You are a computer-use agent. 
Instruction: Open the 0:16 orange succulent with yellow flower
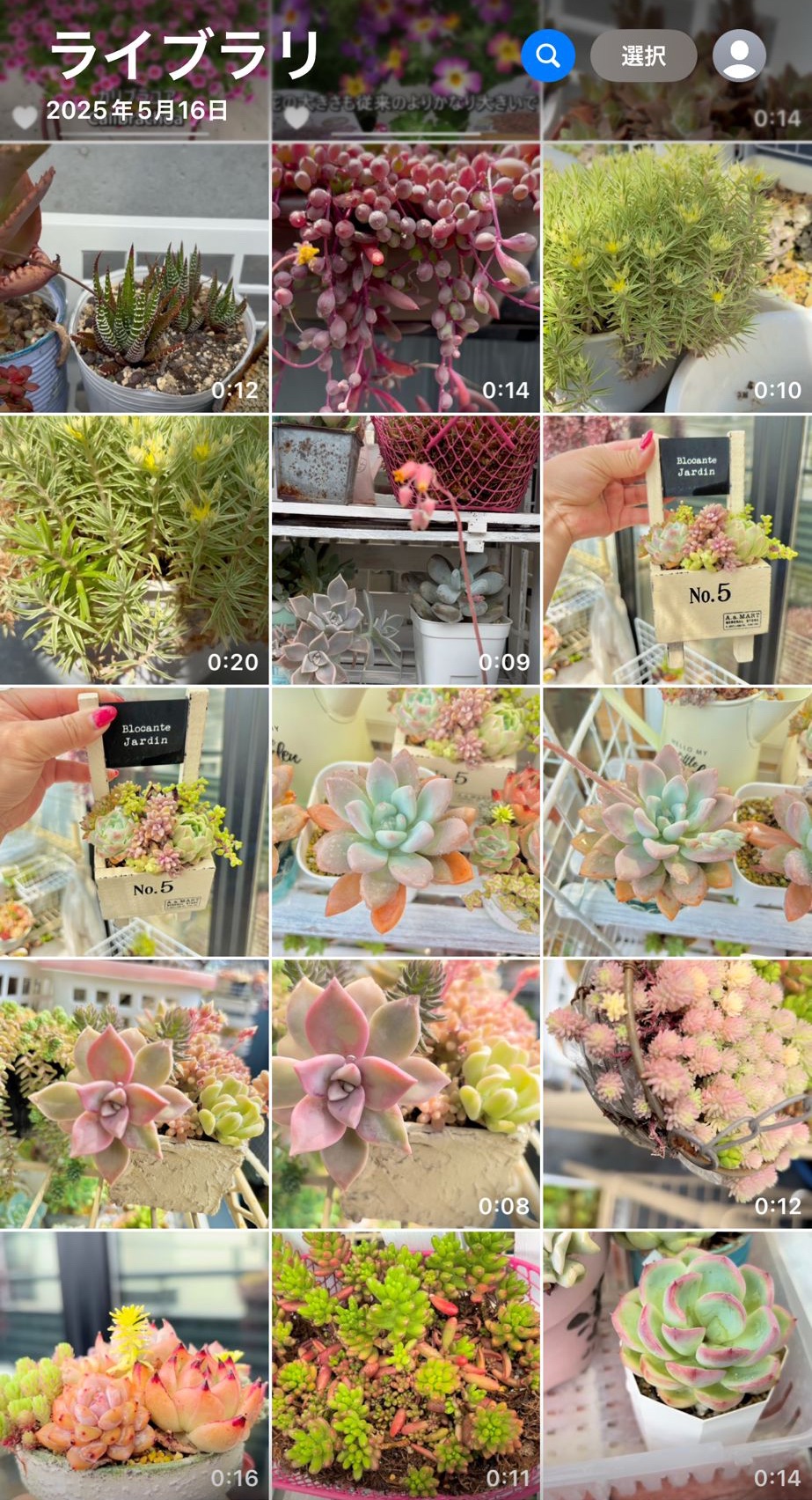[x=134, y=1364]
